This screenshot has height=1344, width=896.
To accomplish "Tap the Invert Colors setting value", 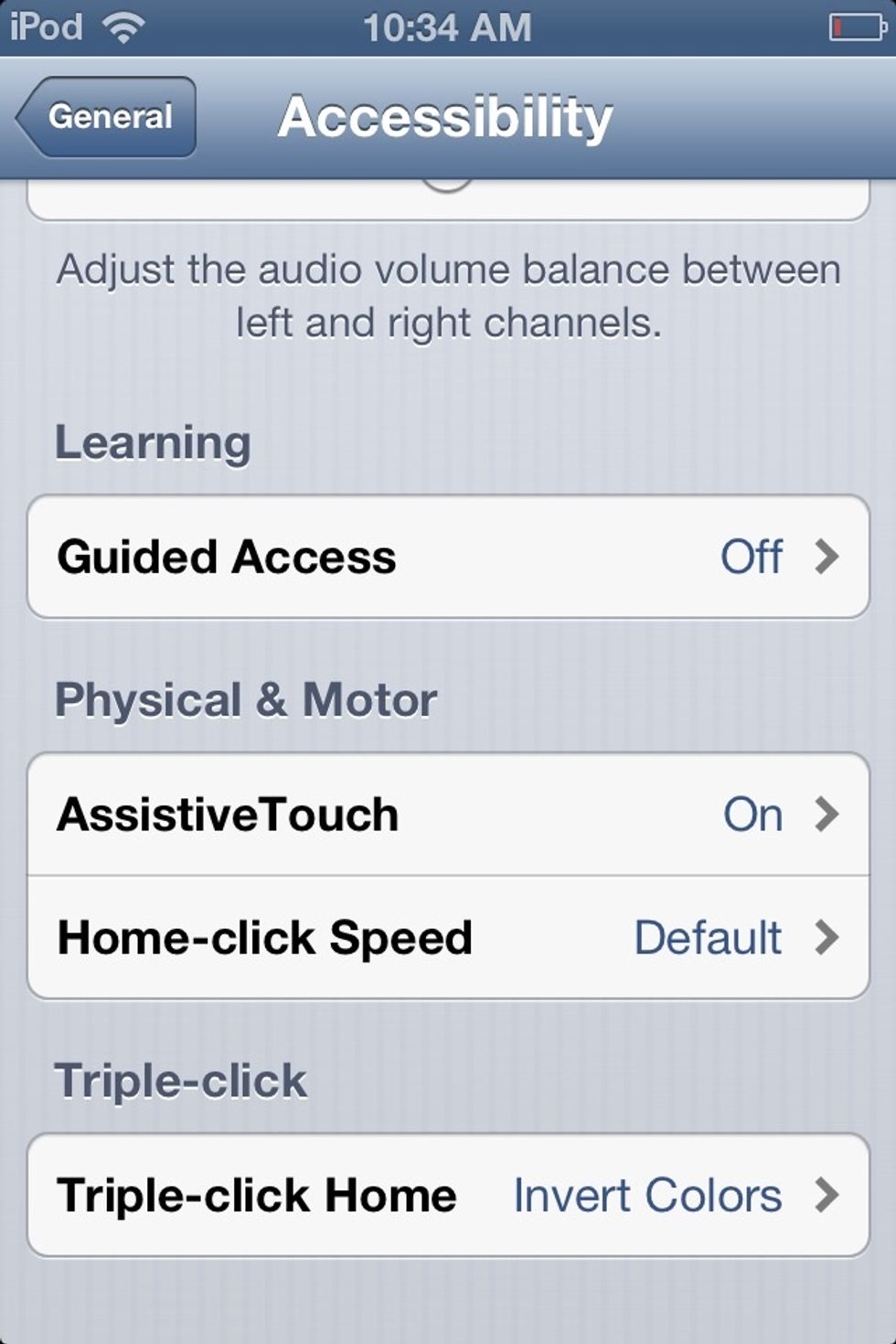I will click(647, 1194).
